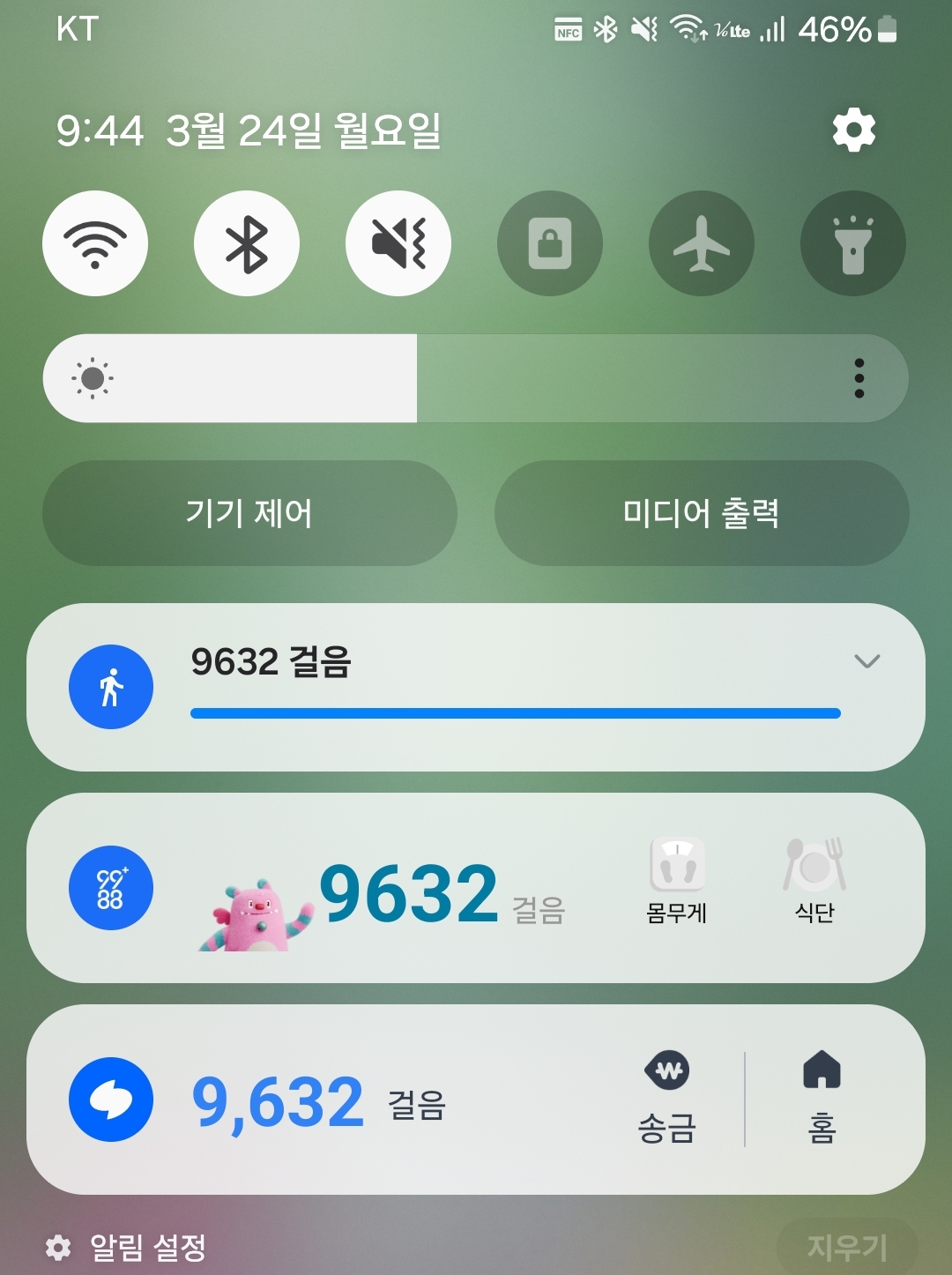Toggle the vibrate sound mode
The height and width of the screenshot is (1275, 952).
tap(398, 243)
